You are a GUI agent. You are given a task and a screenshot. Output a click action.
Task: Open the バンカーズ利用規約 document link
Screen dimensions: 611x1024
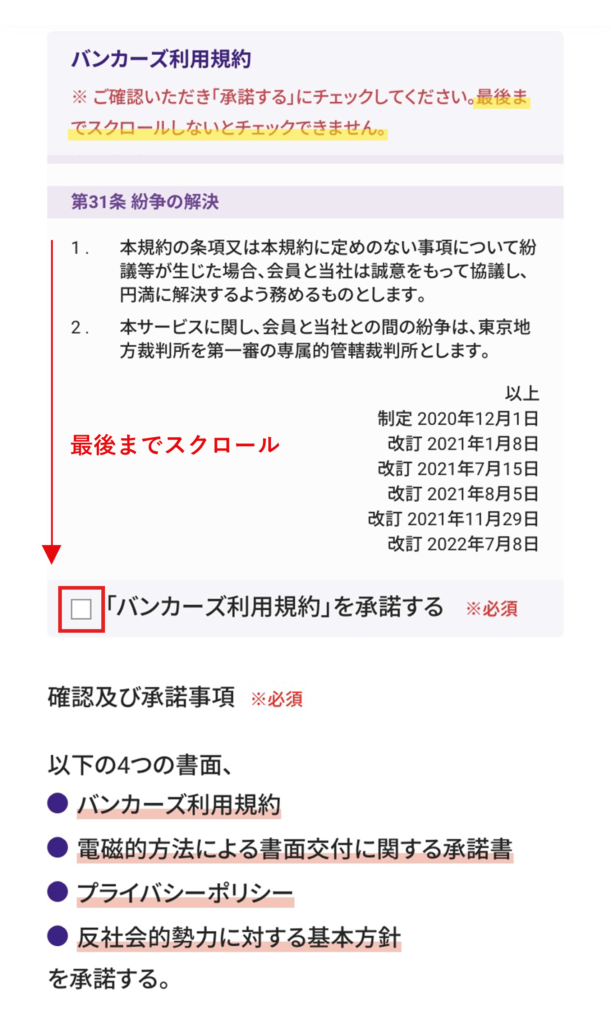[x=179, y=805]
